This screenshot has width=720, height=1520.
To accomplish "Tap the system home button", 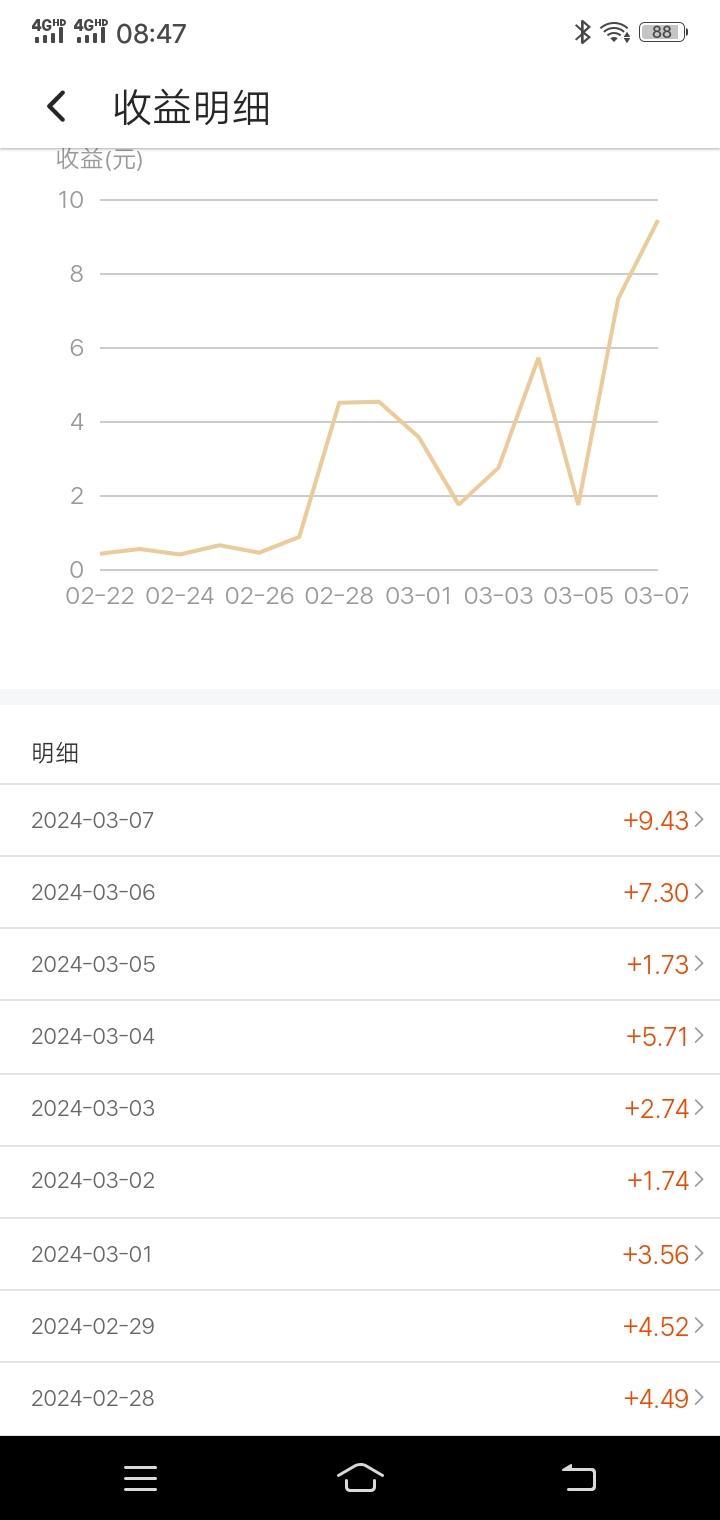I will point(360,1477).
